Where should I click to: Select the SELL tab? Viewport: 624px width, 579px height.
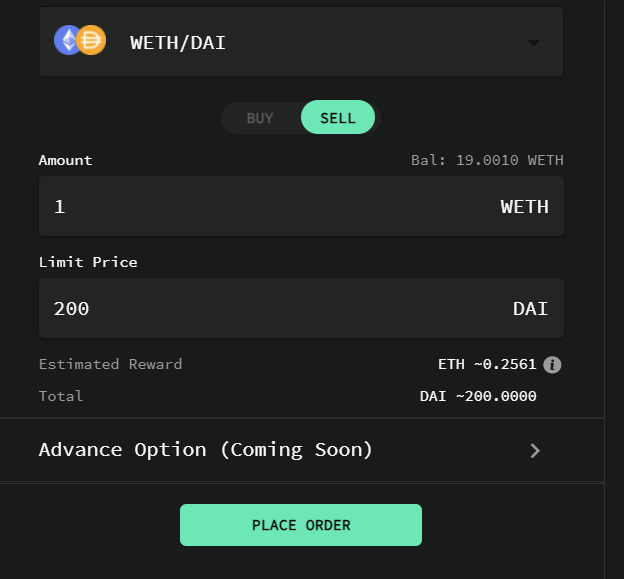(x=338, y=118)
